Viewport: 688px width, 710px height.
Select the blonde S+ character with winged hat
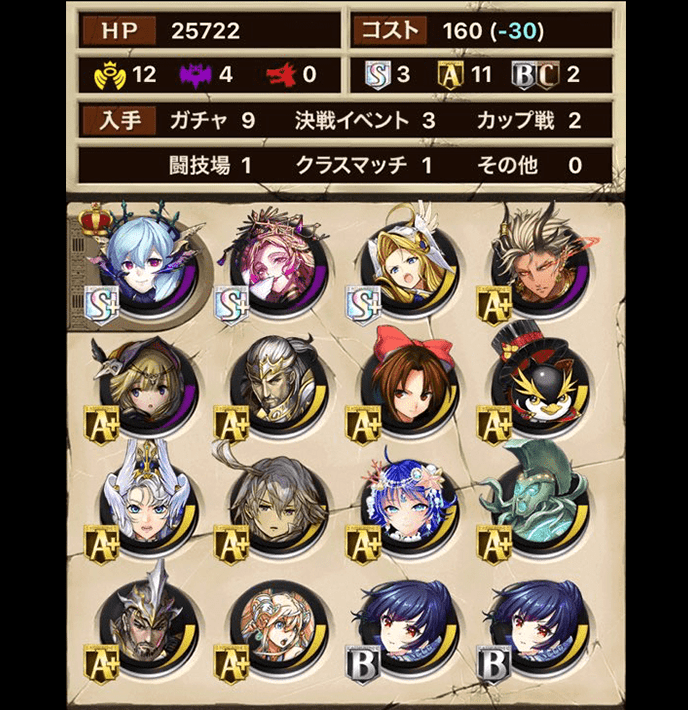point(410,260)
